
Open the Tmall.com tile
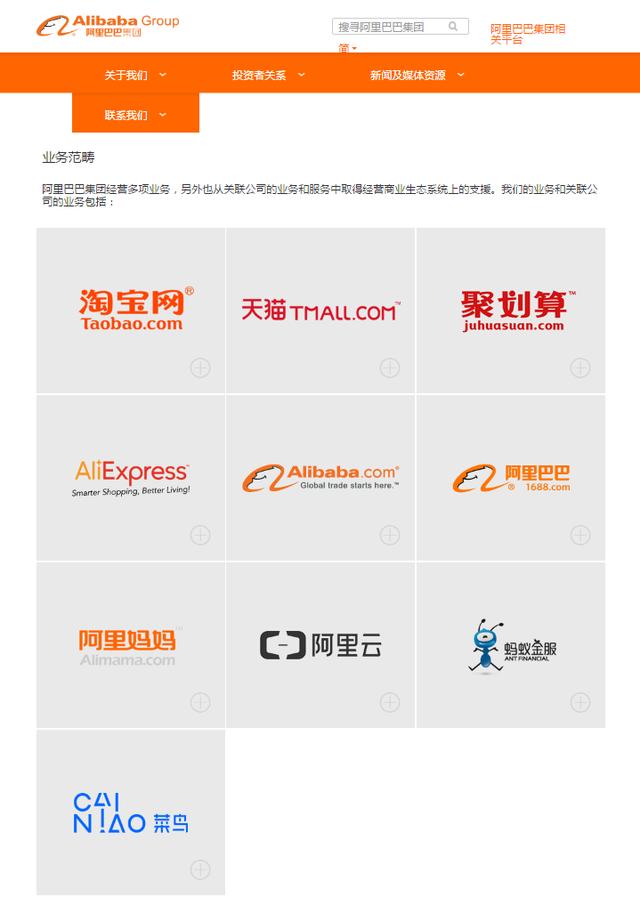320,310
